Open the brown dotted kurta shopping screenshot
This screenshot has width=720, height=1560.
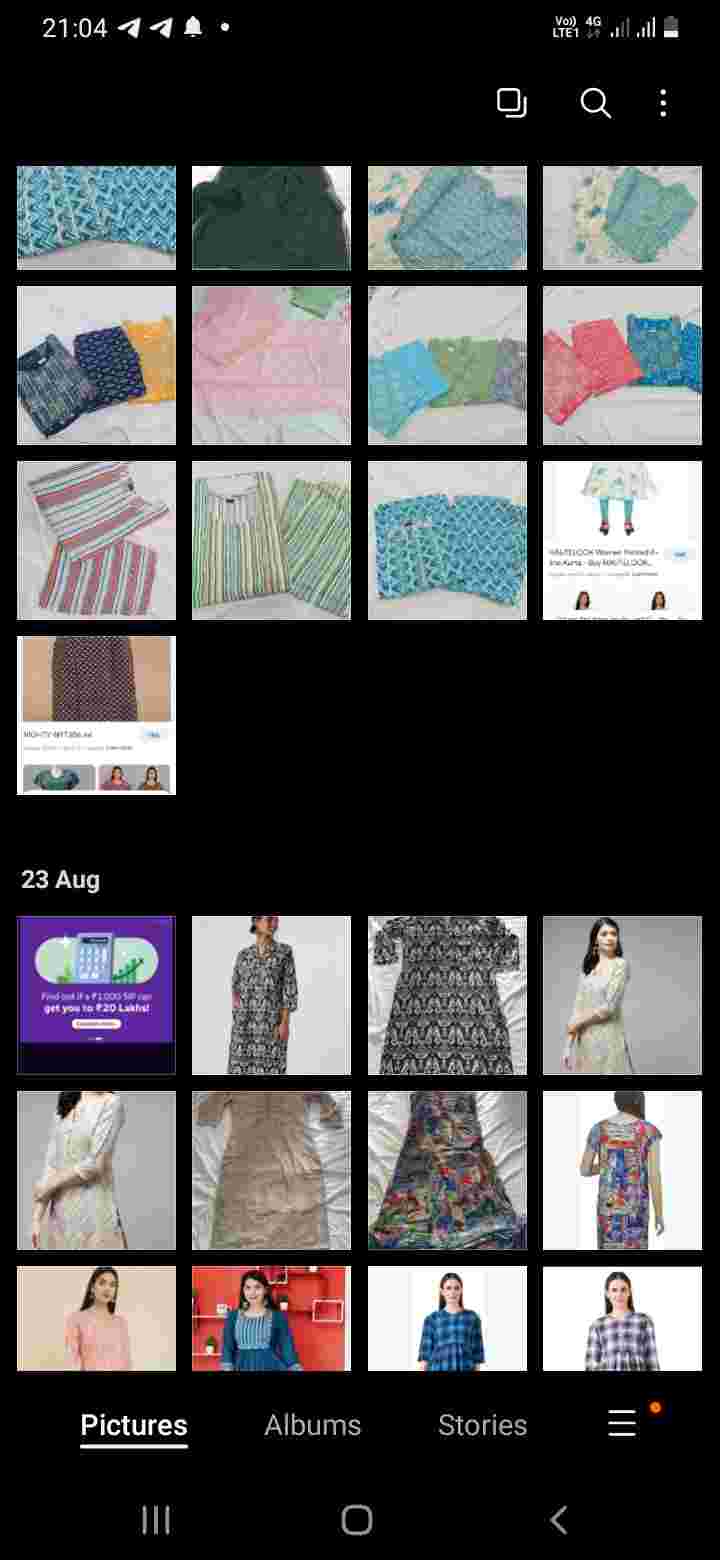(96, 715)
